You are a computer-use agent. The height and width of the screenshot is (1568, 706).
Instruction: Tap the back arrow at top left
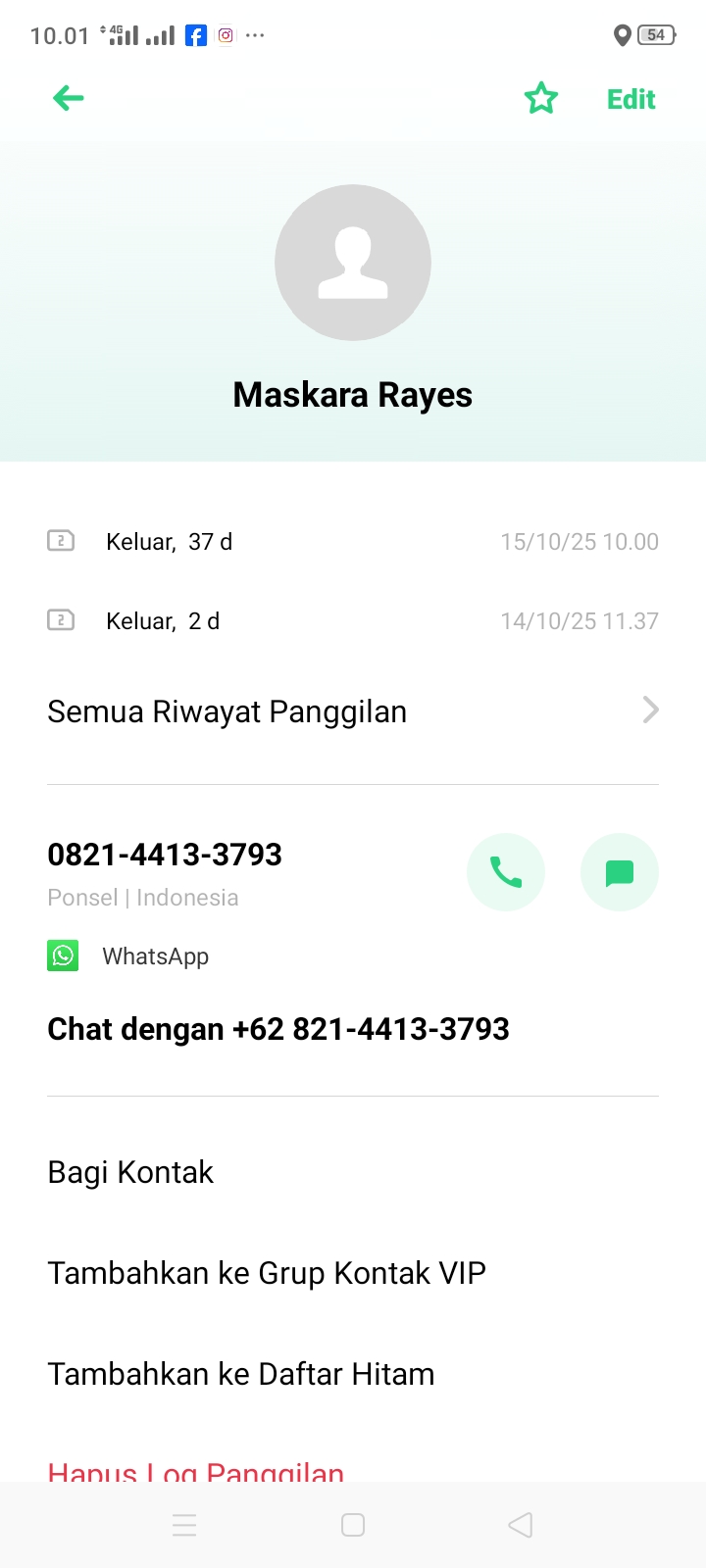(x=67, y=98)
